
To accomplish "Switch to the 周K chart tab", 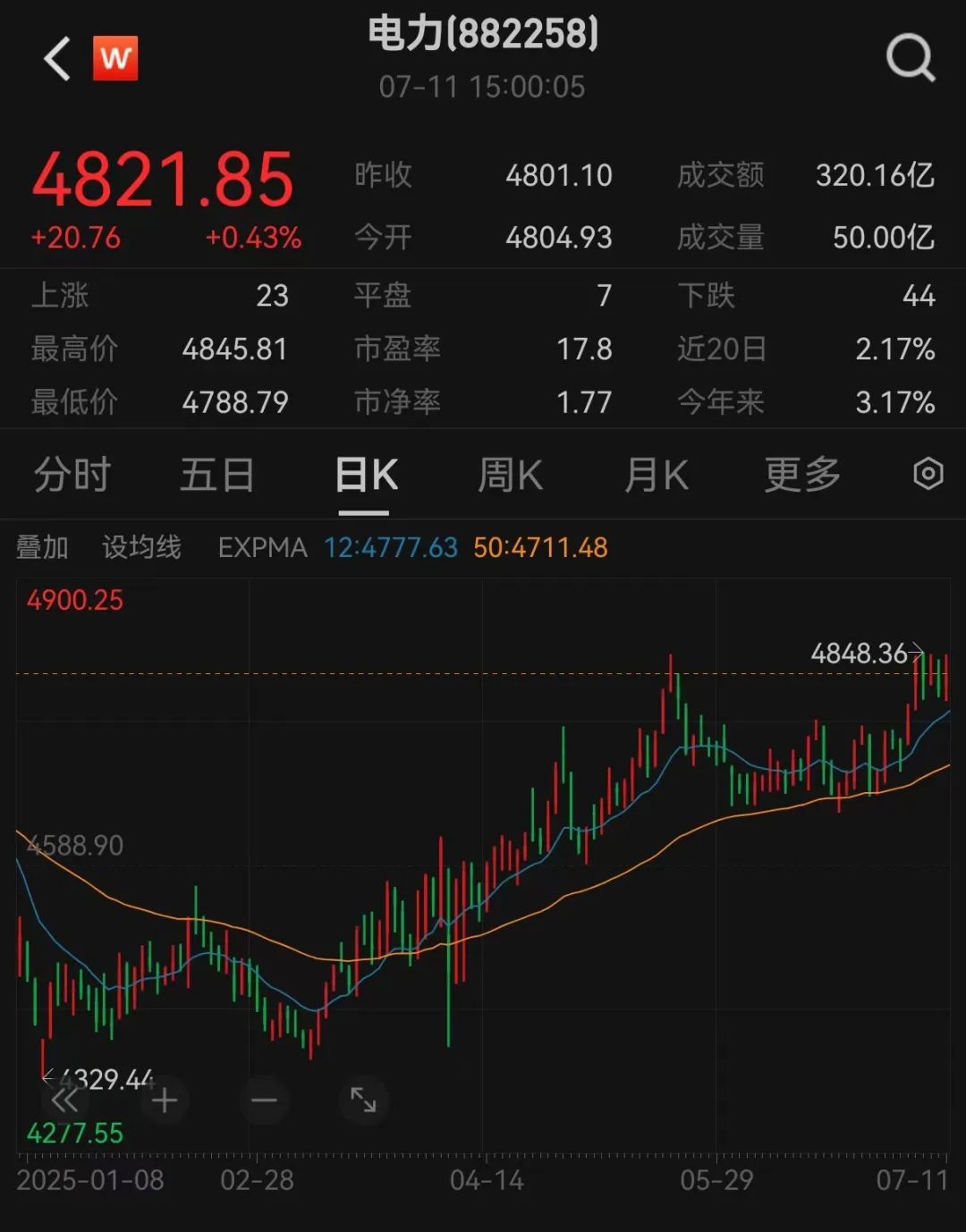I will coord(510,475).
